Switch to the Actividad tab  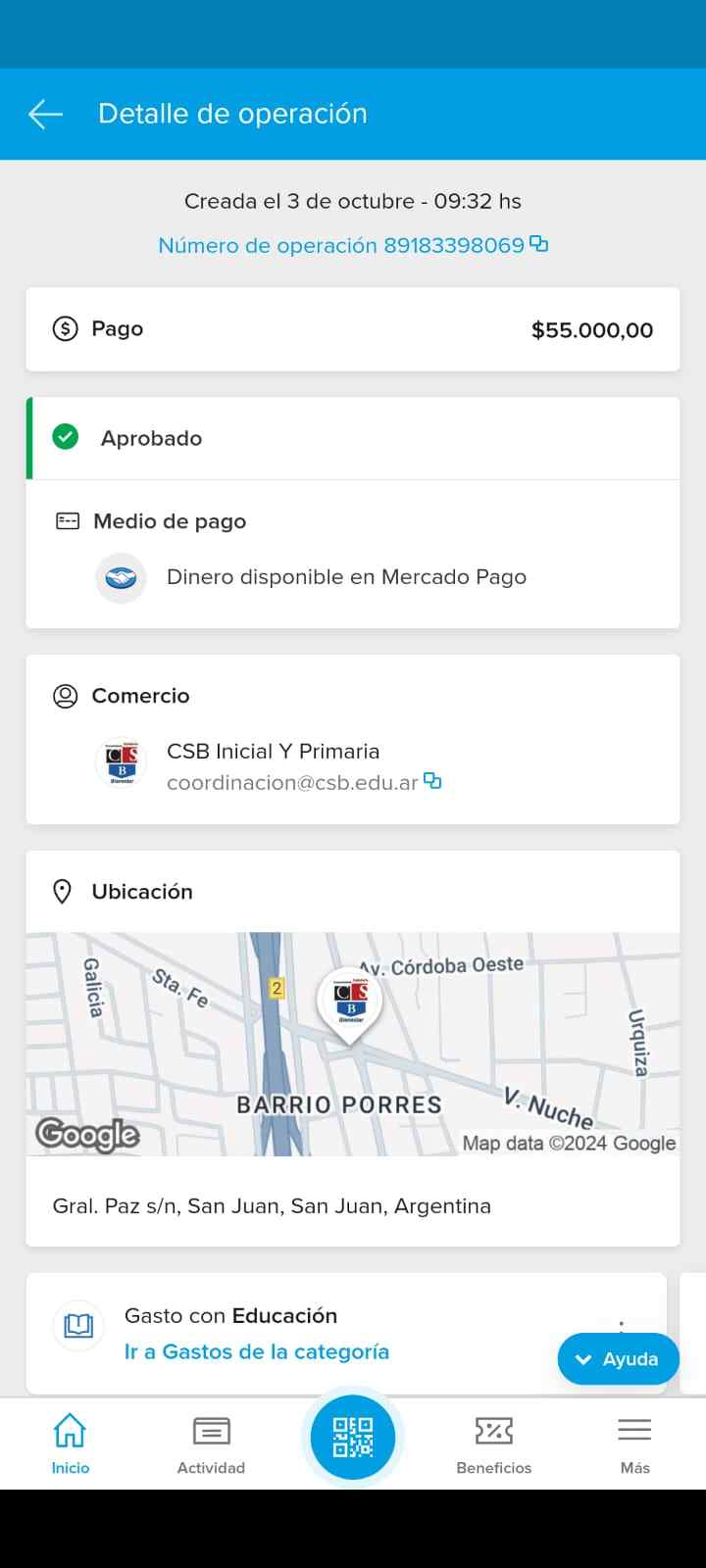[211, 1444]
